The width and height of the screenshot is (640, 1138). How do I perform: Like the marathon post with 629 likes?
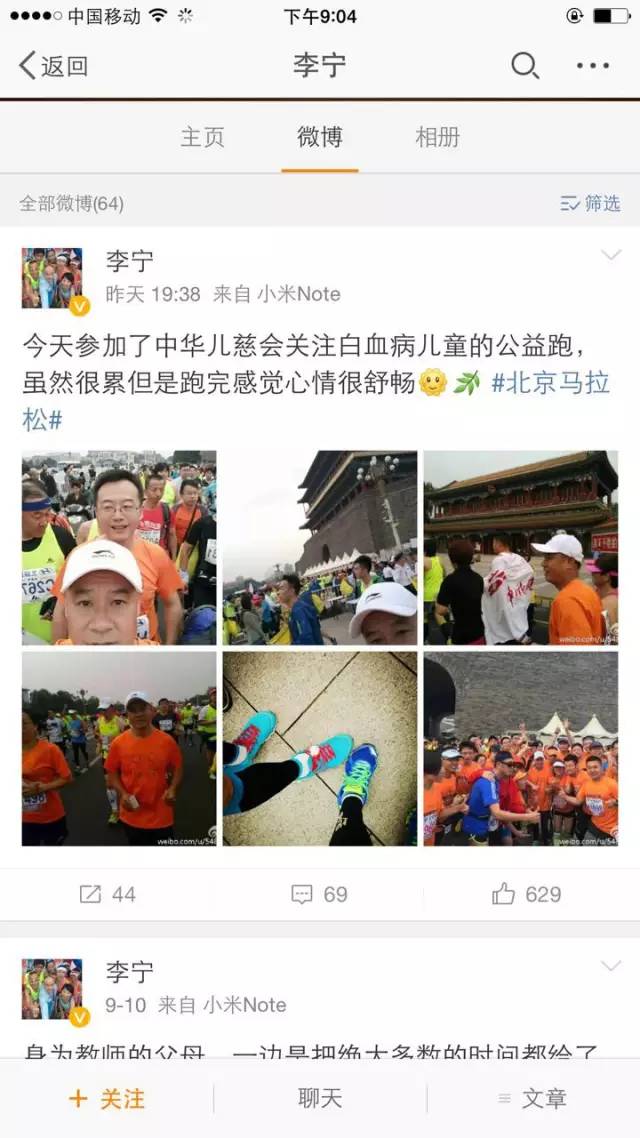pyautogui.click(x=526, y=894)
